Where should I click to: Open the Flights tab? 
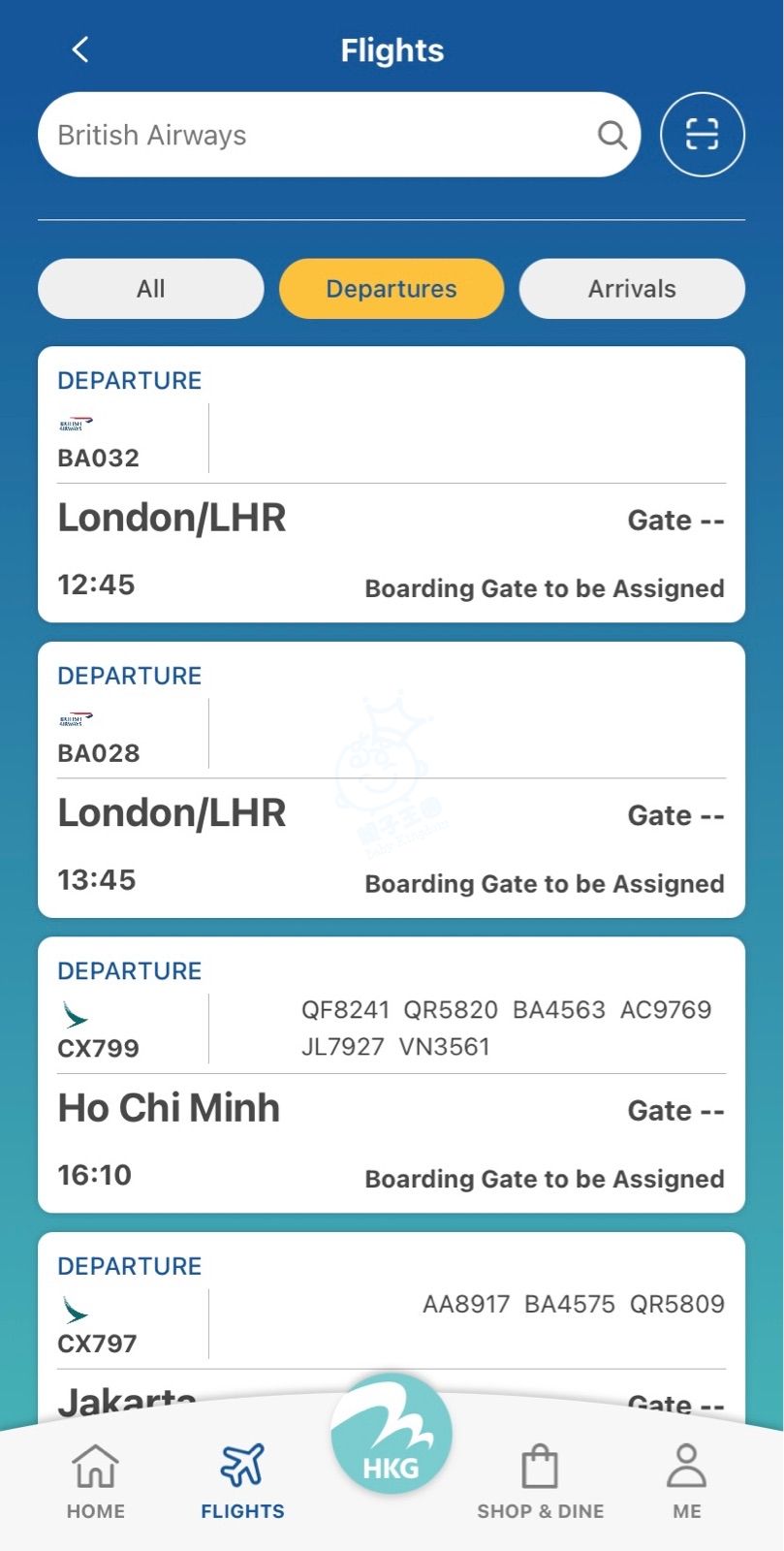[242, 1481]
